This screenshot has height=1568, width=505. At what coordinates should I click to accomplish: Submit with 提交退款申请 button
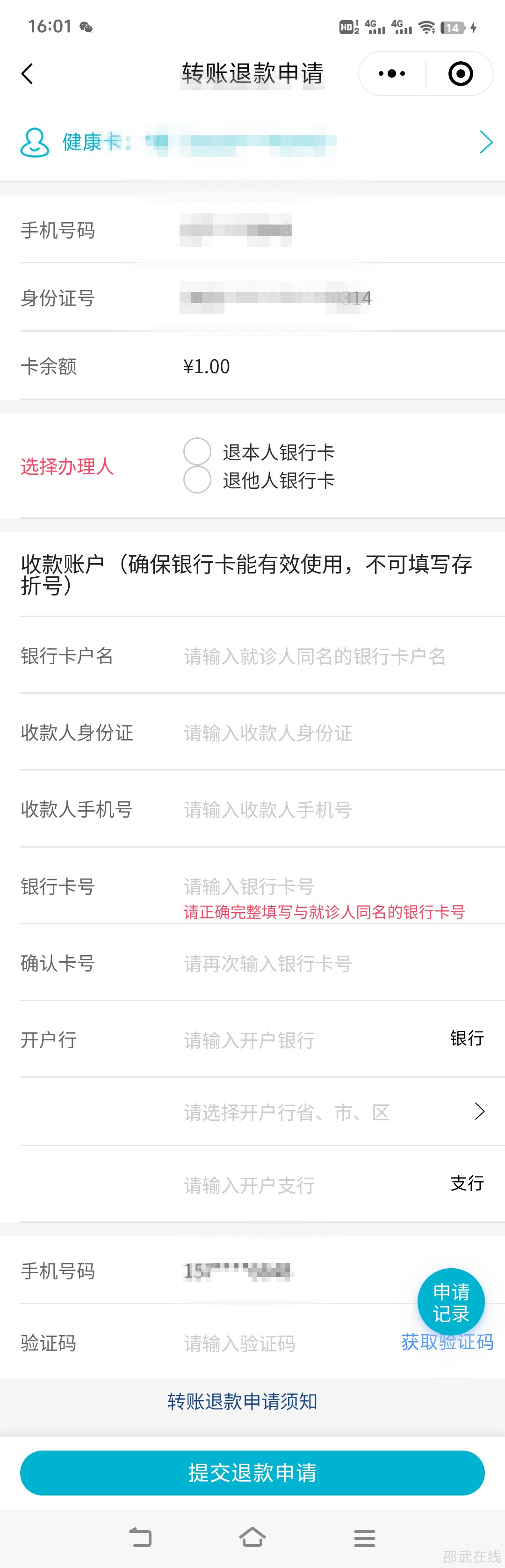tap(252, 1473)
